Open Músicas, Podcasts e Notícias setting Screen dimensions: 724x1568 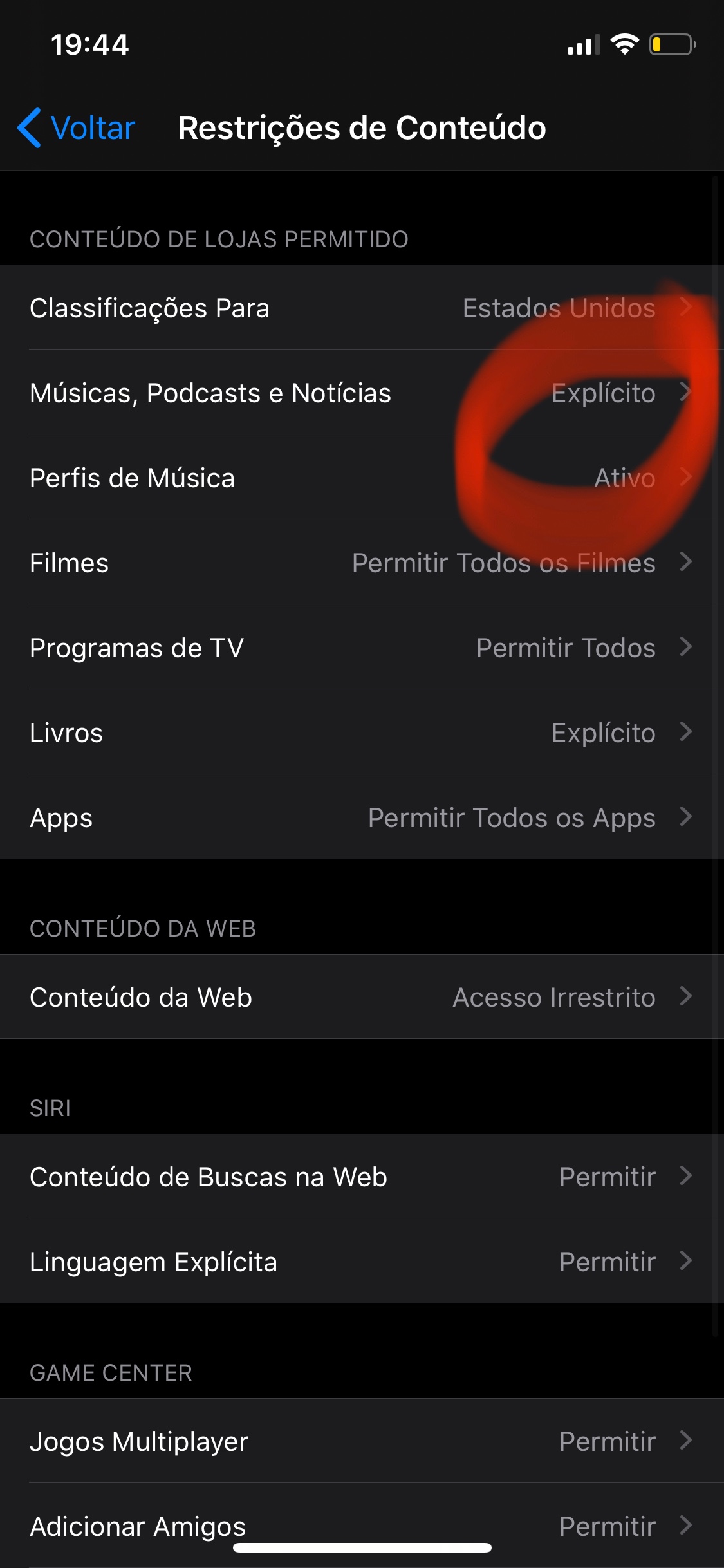click(x=360, y=393)
